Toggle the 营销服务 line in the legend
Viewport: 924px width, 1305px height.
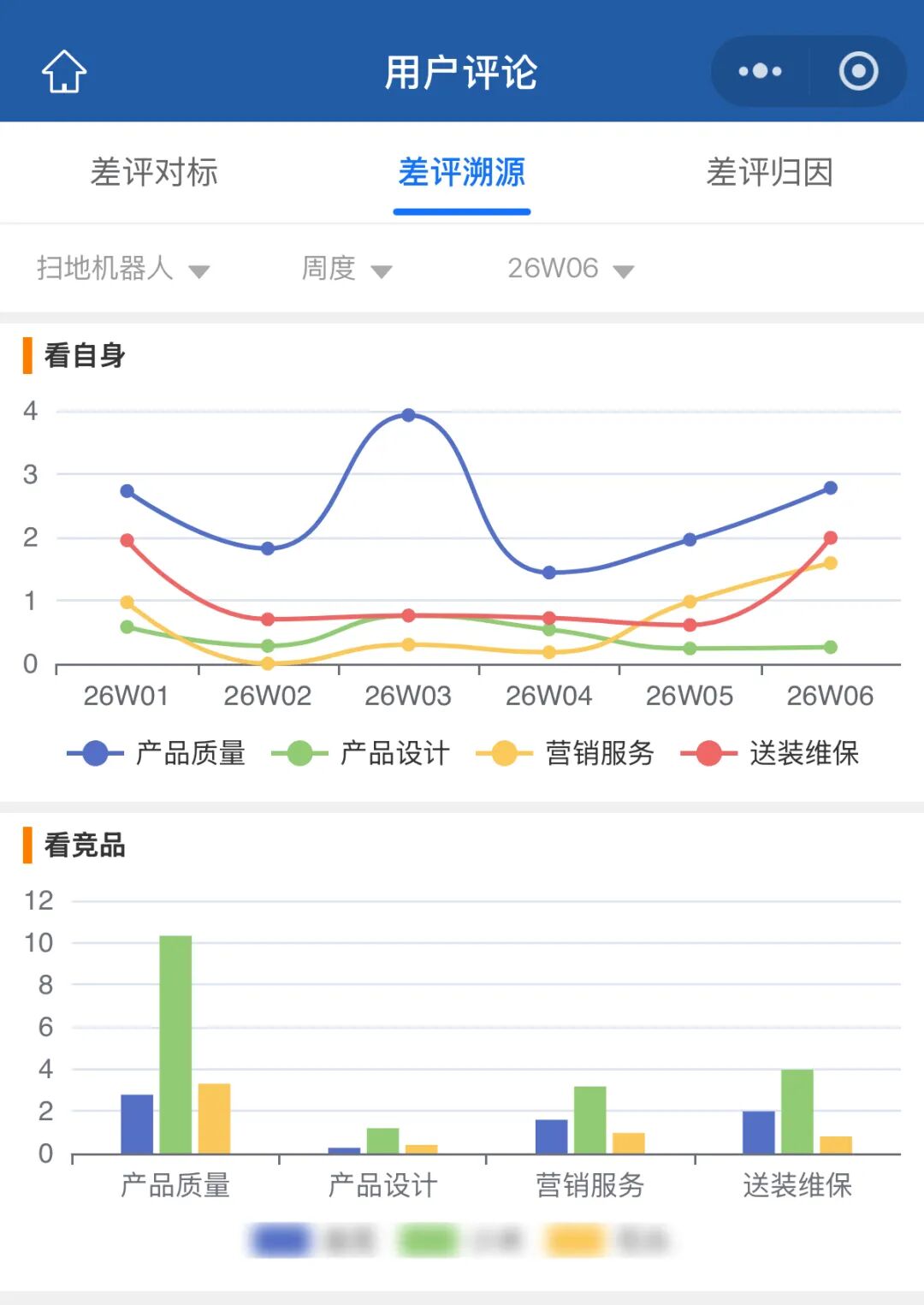(x=566, y=753)
